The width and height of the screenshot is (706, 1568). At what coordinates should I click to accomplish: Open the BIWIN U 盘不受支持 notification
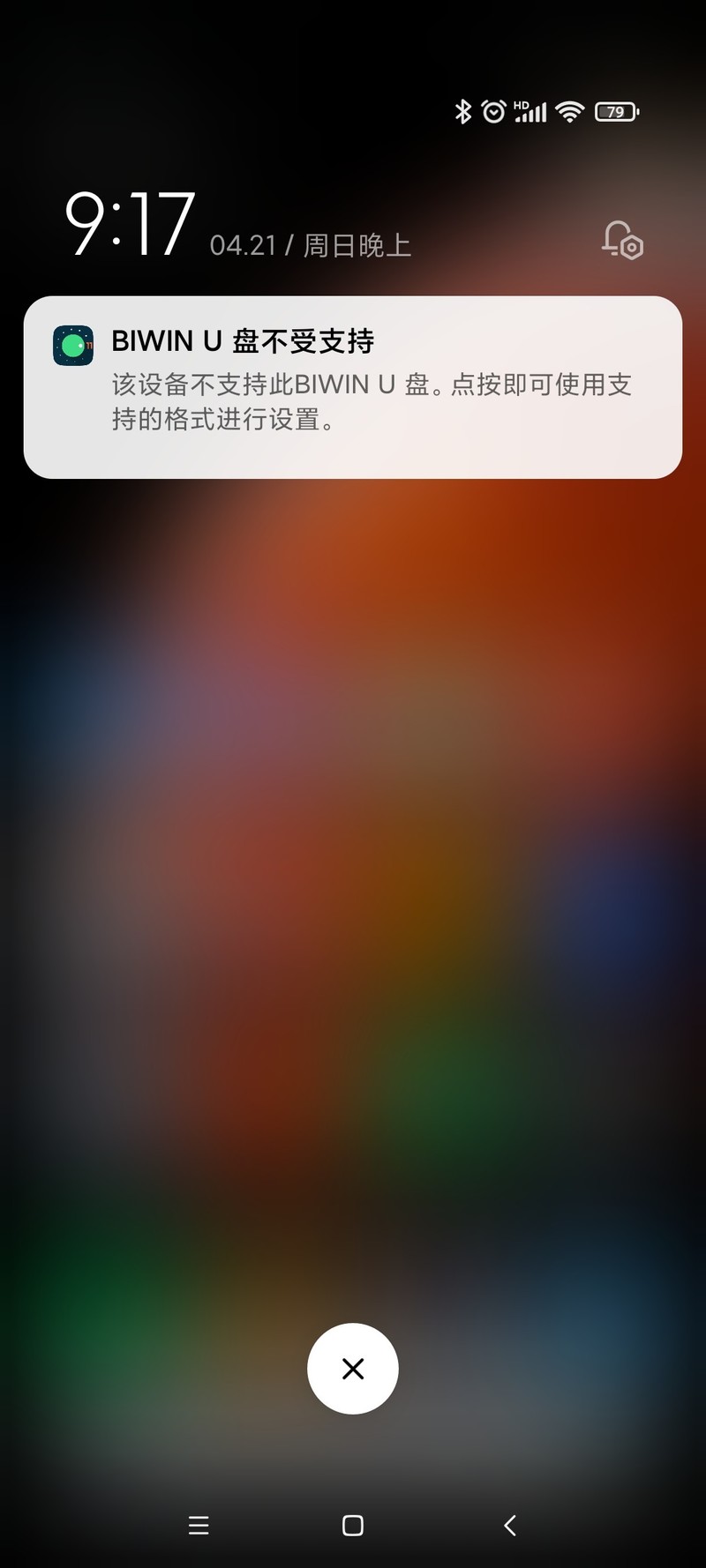(x=353, y=387)
